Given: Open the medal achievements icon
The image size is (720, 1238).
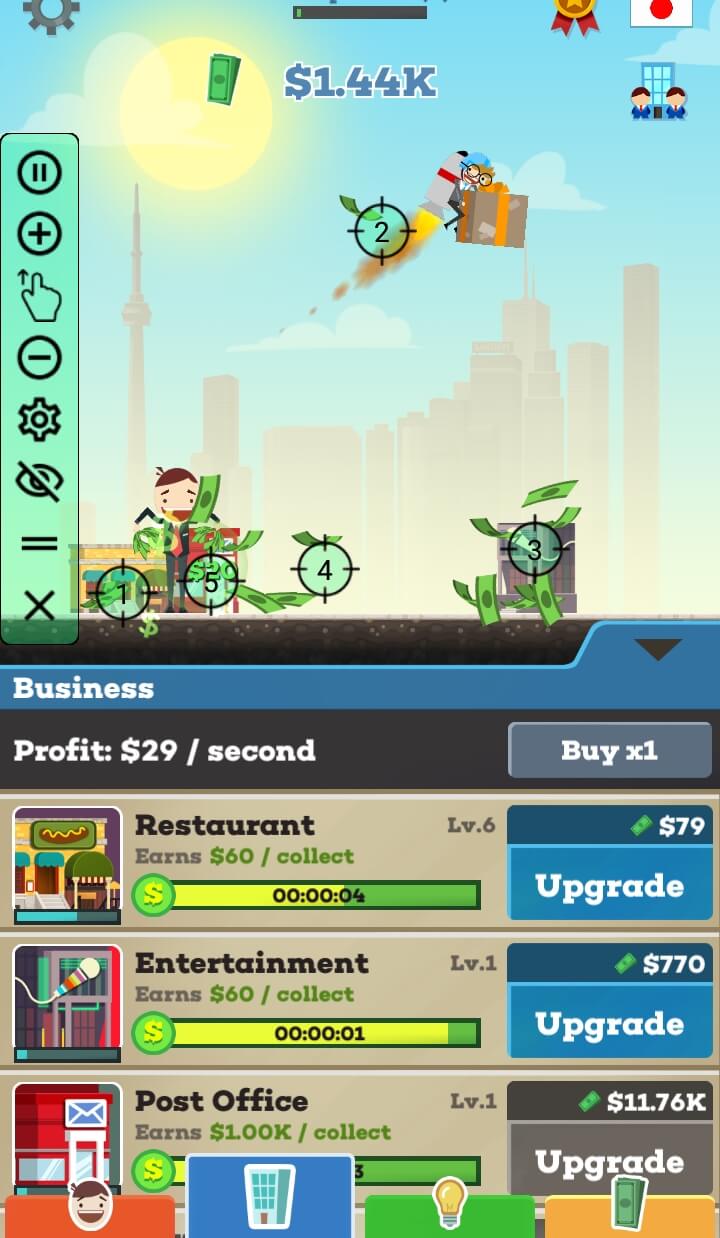Looking at the screenshot, I should tap(575, 14).
